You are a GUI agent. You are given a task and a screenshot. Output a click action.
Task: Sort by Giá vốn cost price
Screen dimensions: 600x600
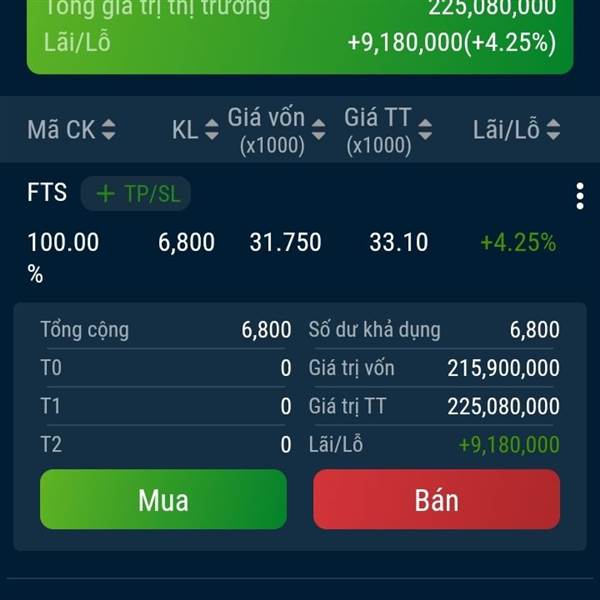277,130
